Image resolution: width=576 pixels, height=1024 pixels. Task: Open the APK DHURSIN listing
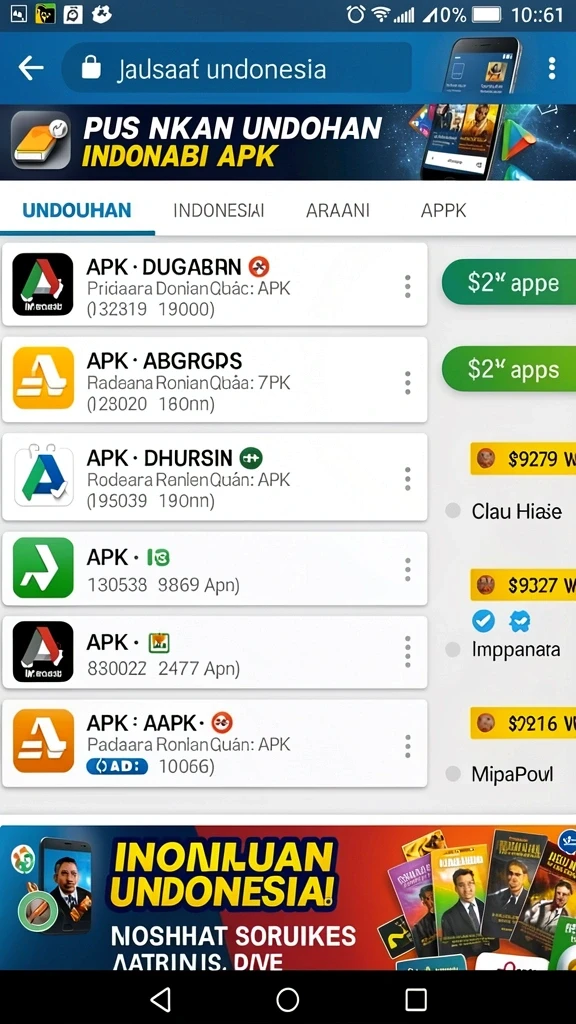point(215,477)
